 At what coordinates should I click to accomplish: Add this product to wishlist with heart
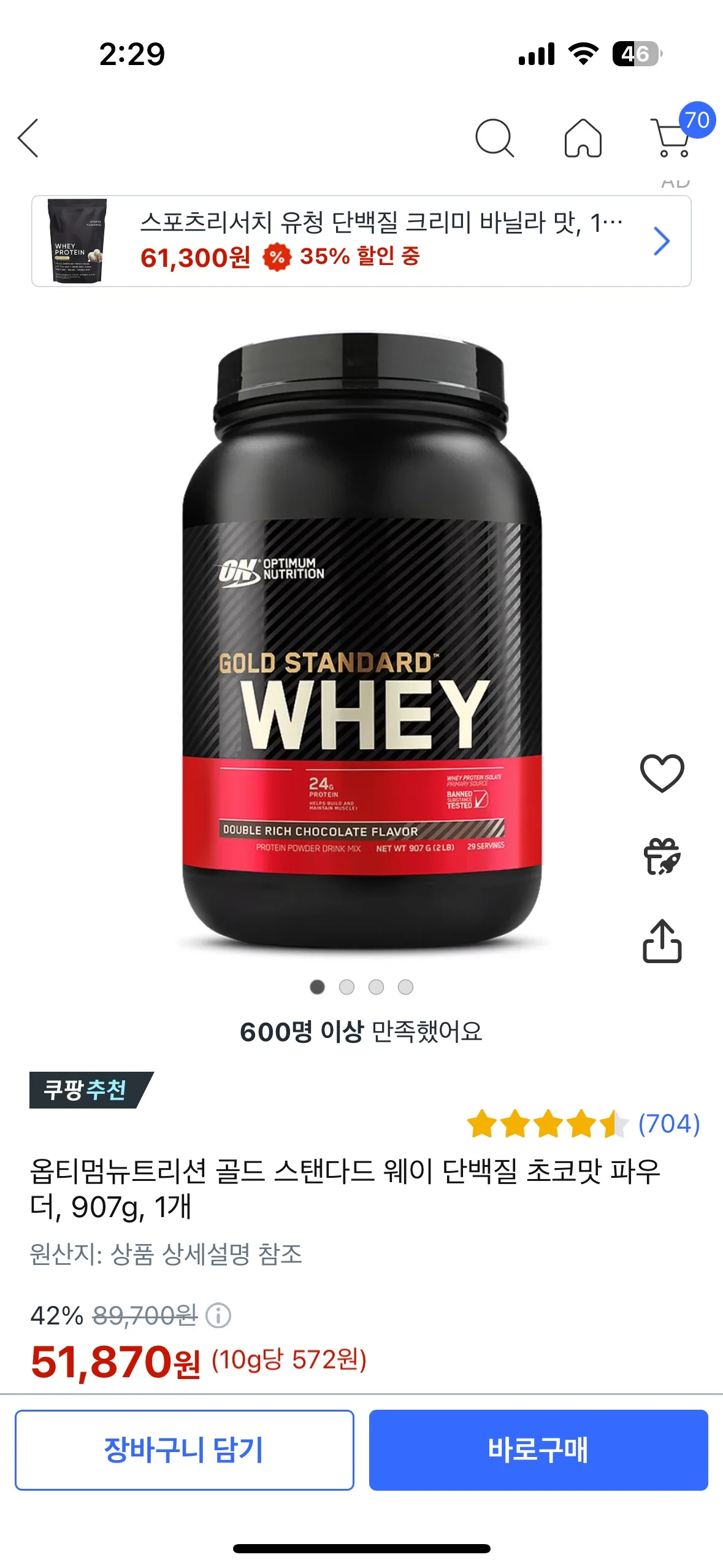click(662, 773)
